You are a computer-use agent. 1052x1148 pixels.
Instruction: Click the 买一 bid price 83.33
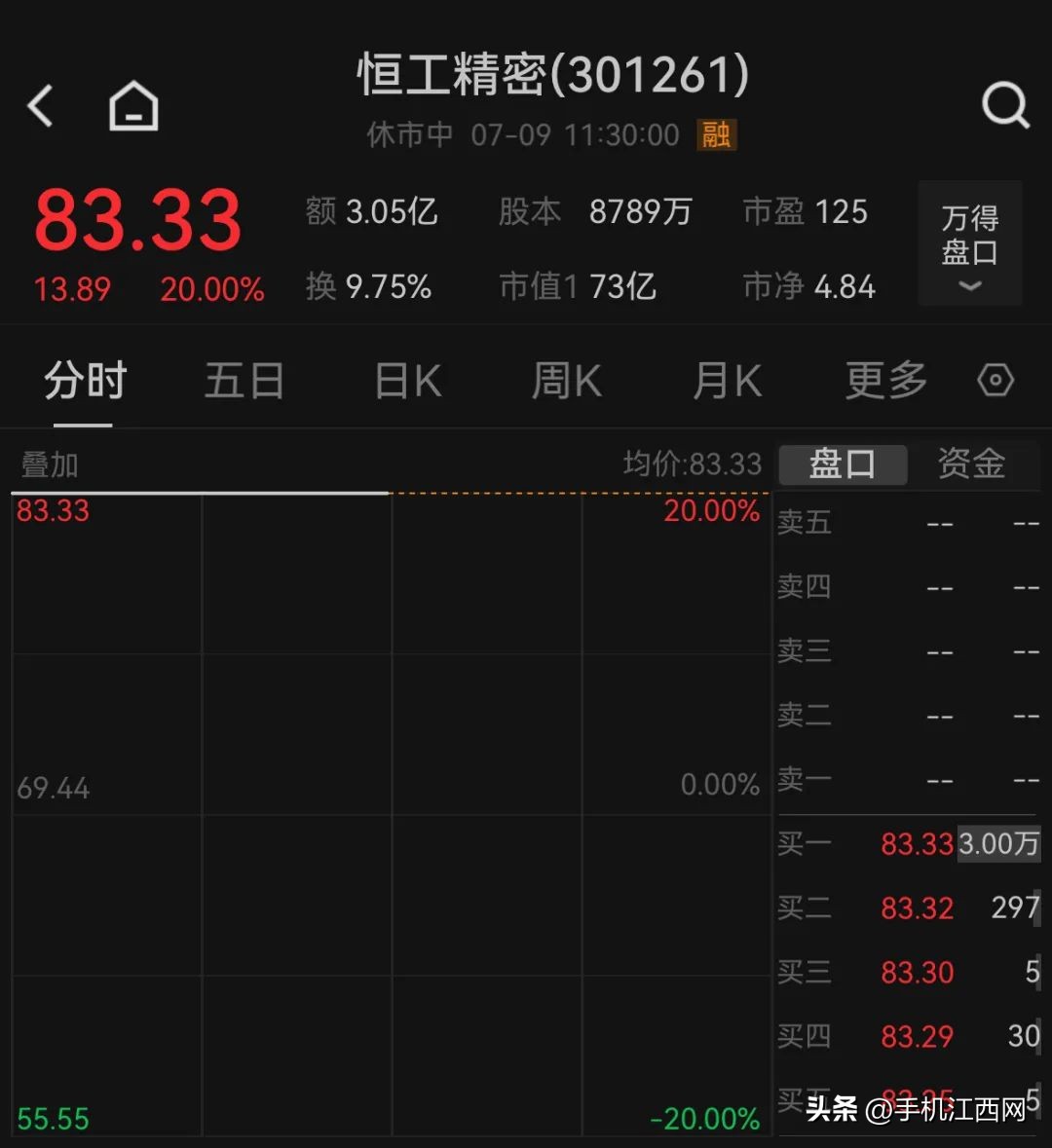pyautogui.click(x=917, y=844)
